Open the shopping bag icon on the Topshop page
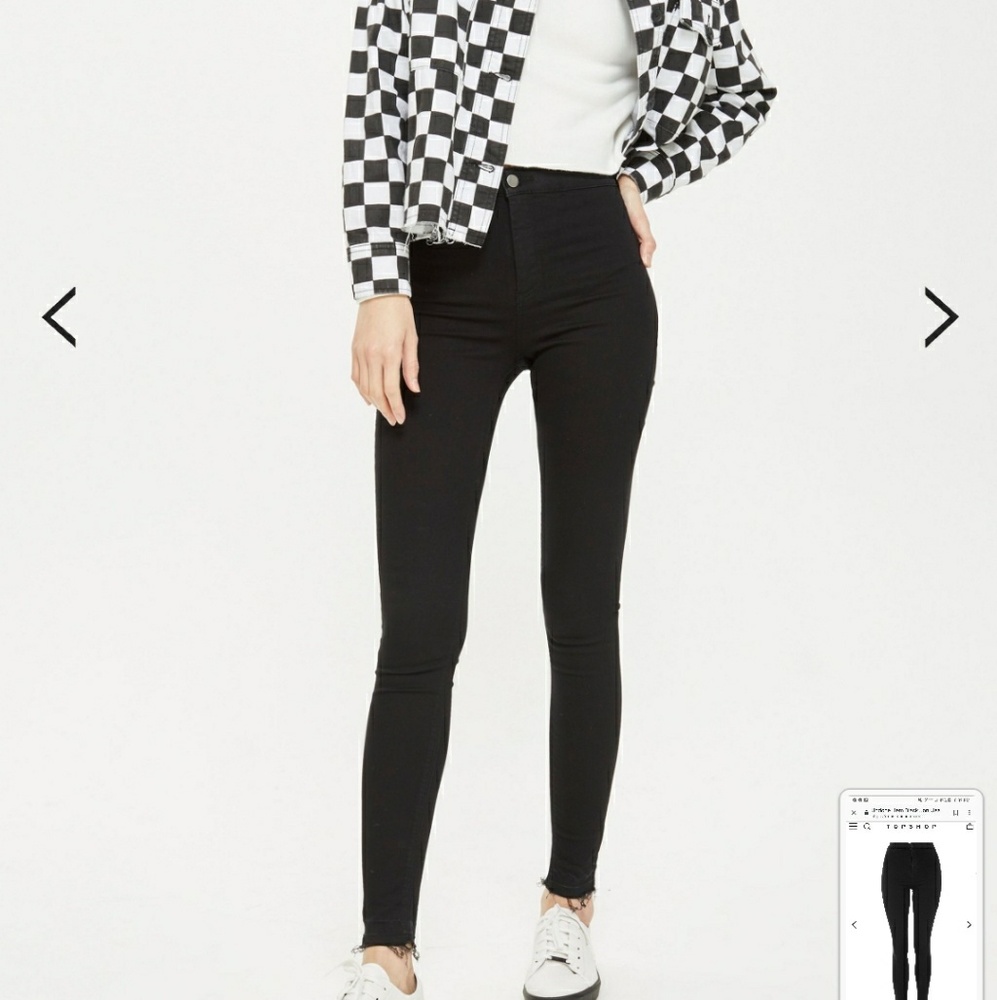 [x=970, y=826]
